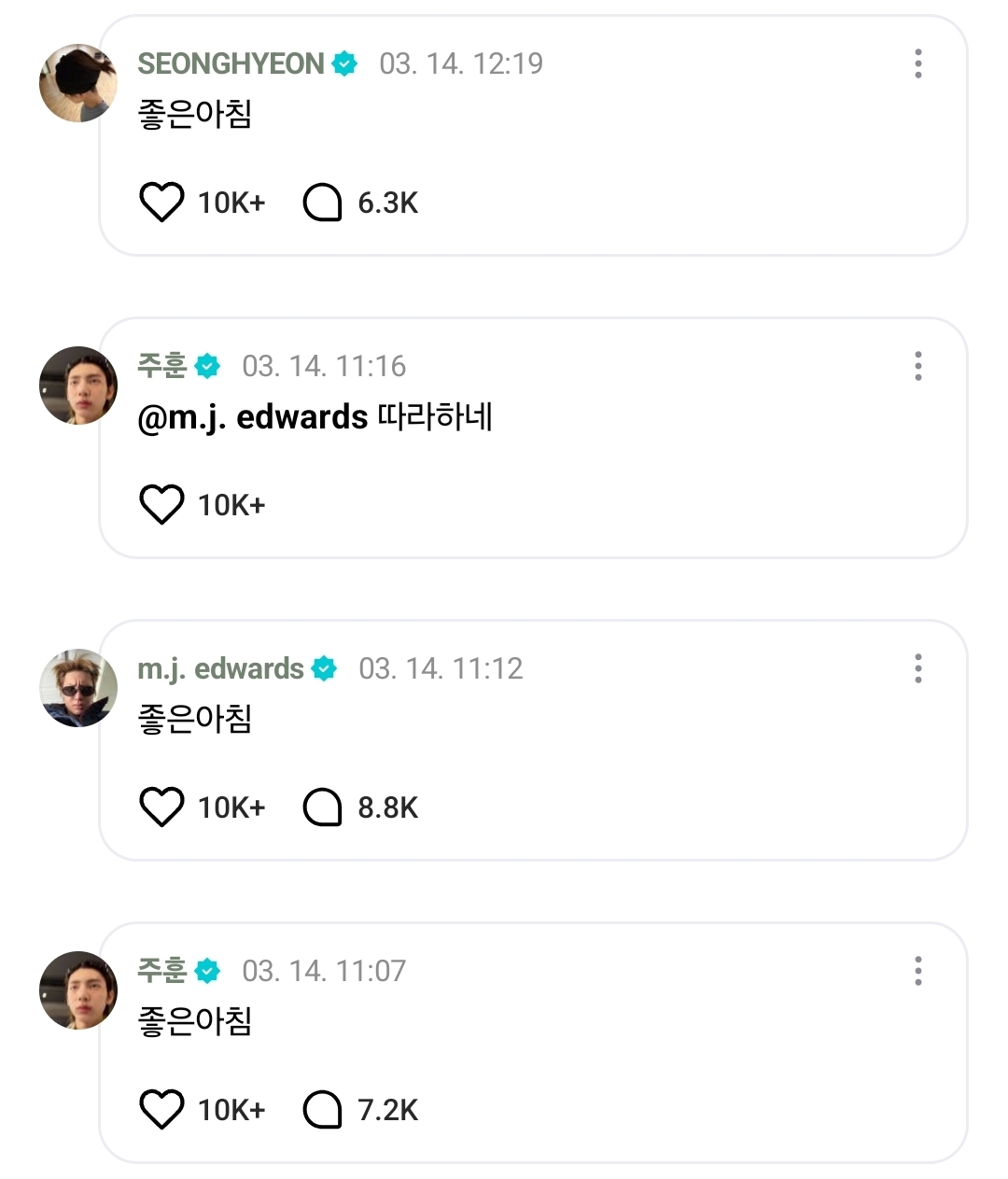
Task: Click SEONGHYEON's verified badge
Action: coord(344,63)
